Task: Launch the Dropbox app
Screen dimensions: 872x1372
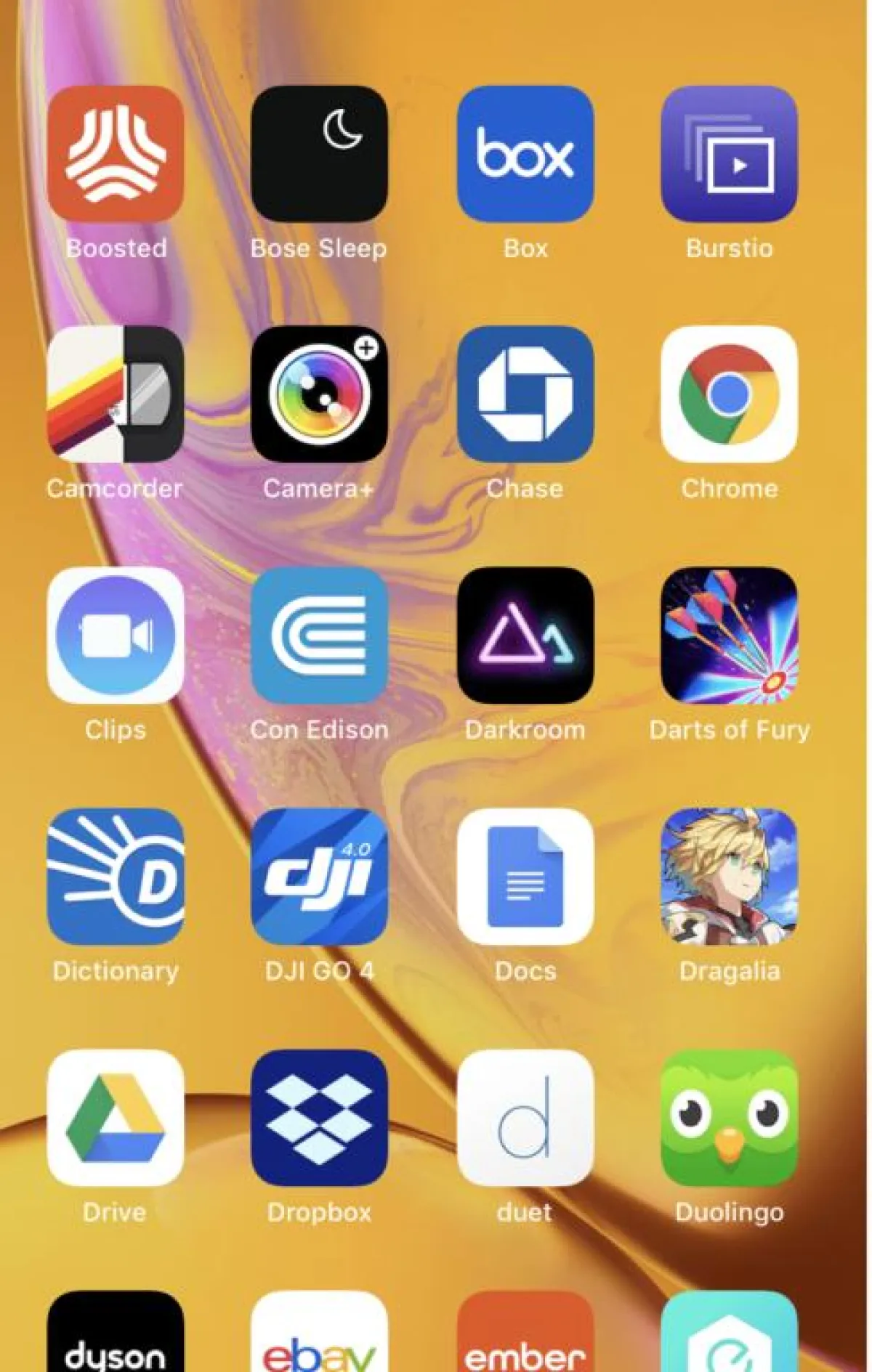Action: point(319,1118)
